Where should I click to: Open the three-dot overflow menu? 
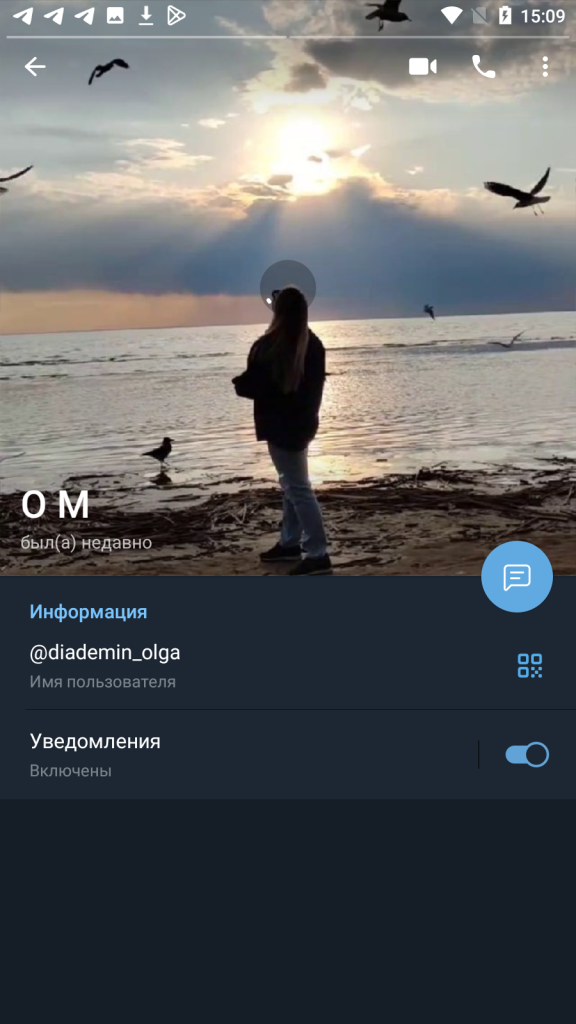pos(545,67)
